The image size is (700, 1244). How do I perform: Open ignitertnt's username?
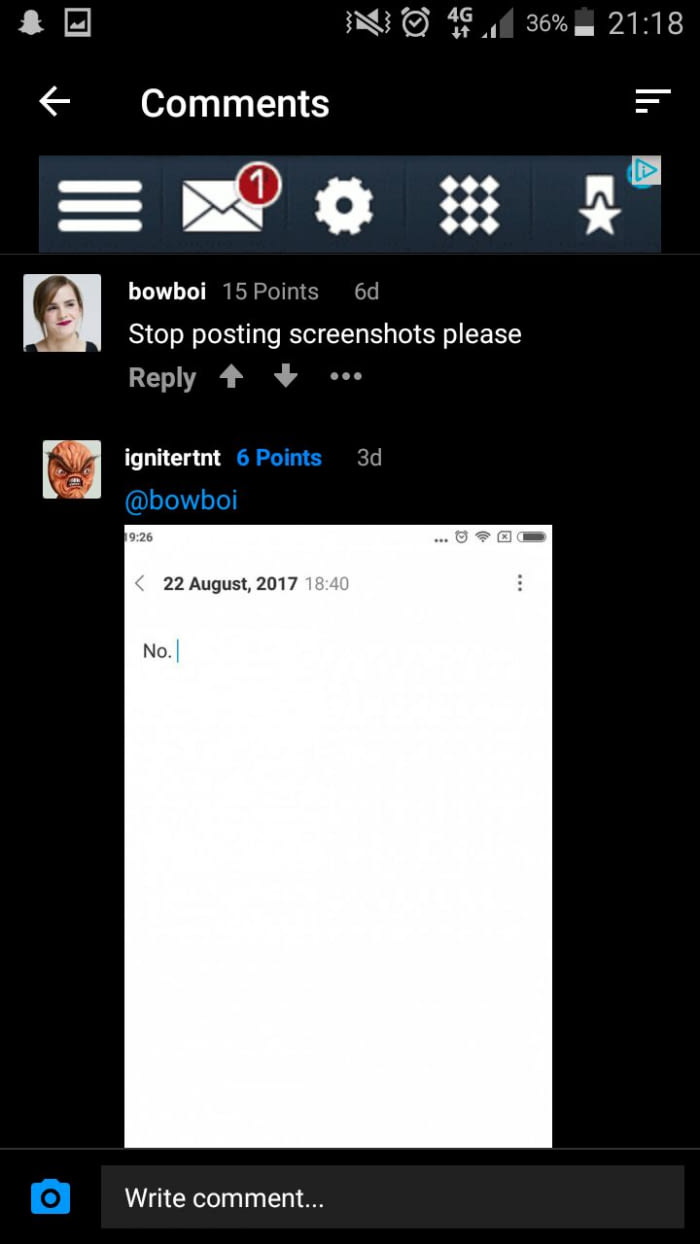(172, 458)
